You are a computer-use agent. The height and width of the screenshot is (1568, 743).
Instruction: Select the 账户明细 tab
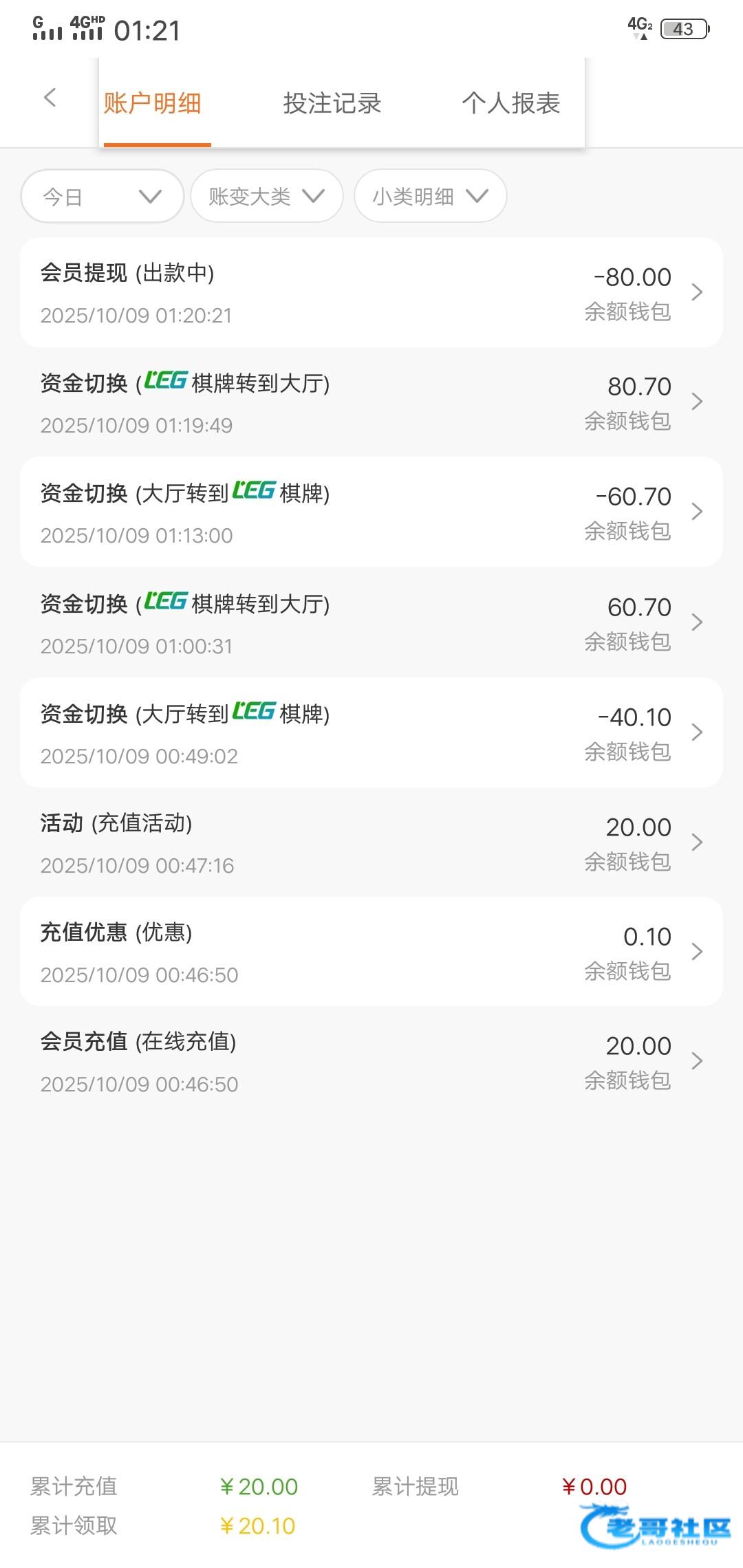pyautogui.click(x=153, y=103)
